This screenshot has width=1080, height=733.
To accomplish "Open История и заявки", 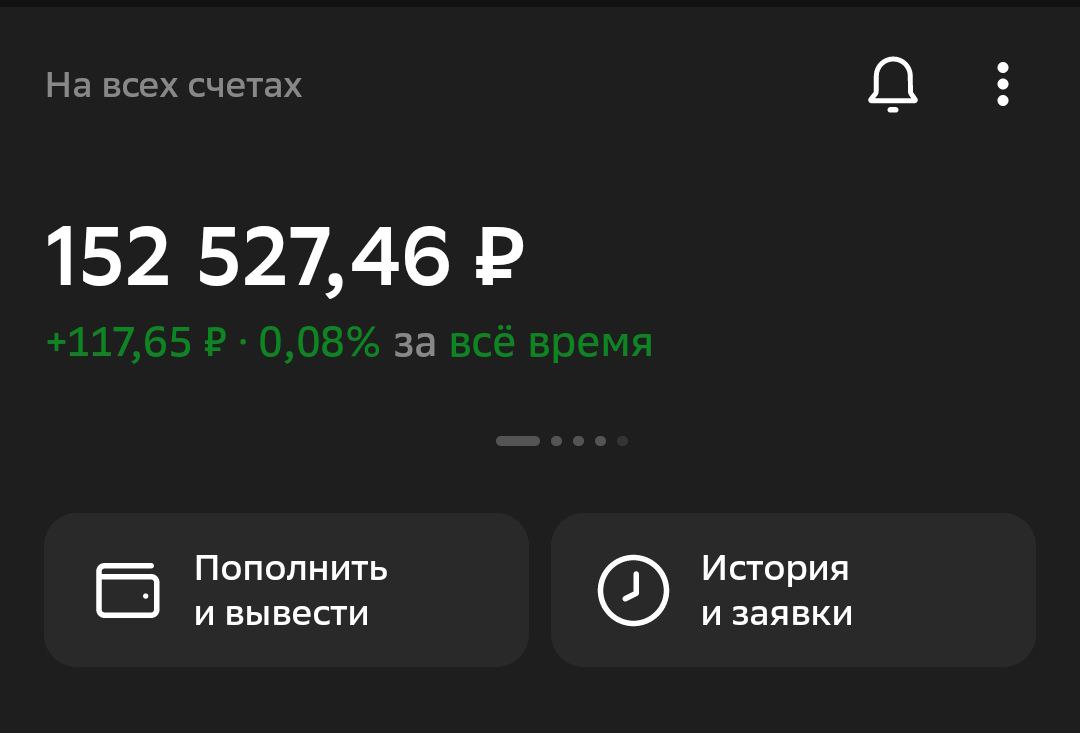I will pos(793,590).
